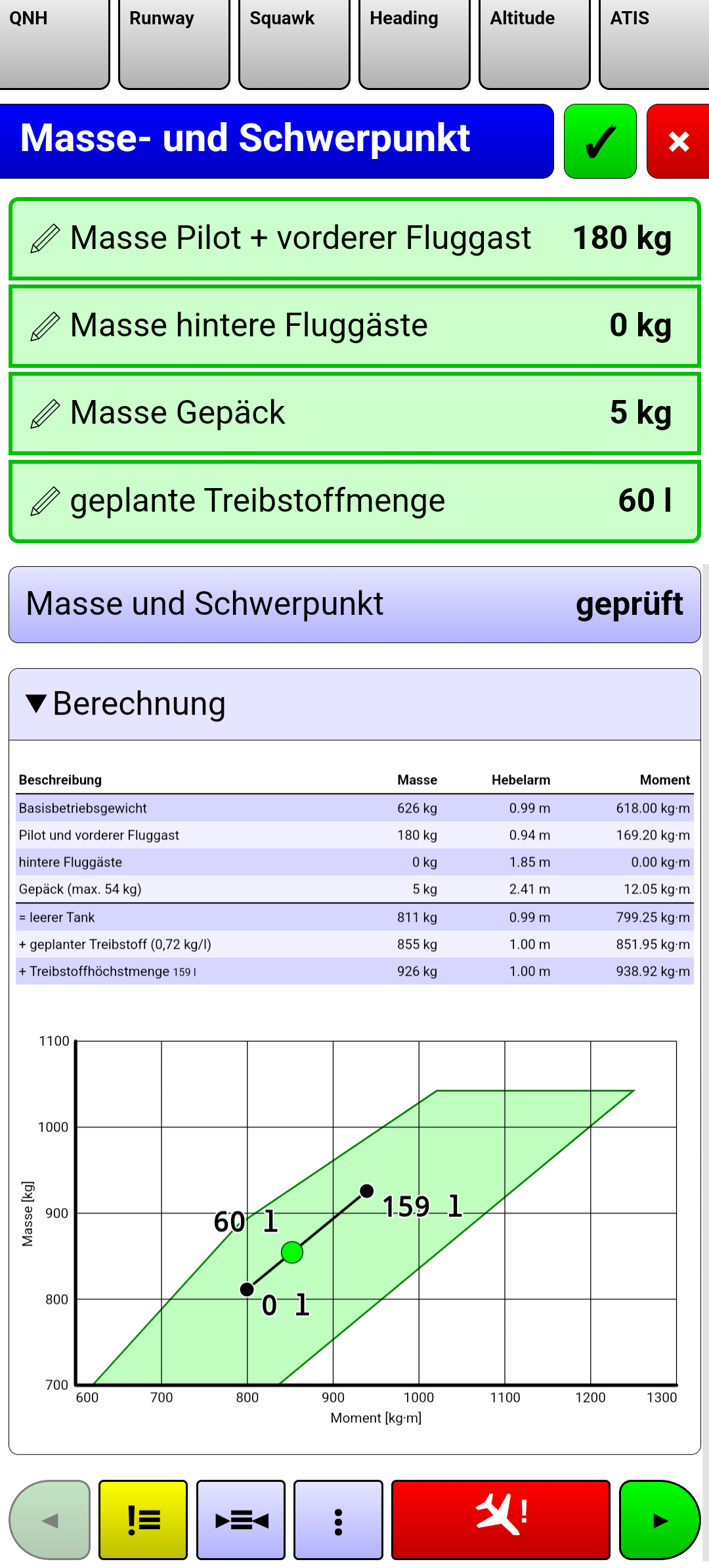Go to the previous page arrow
The width and height of the screenshot is (709, 1568).
(50, 1519)
